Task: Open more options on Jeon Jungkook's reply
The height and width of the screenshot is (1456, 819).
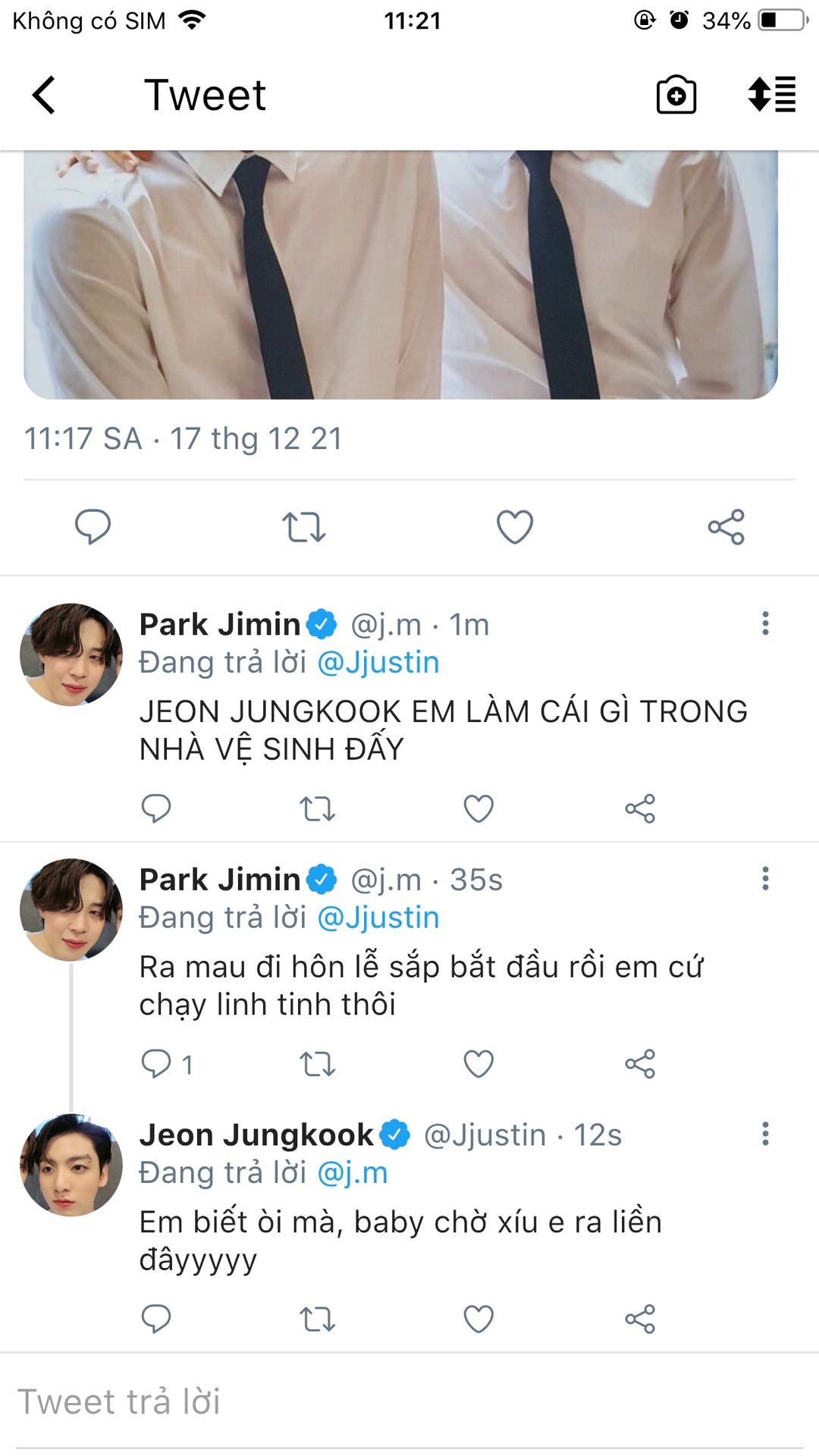Action: click(x=765, y=1134)
